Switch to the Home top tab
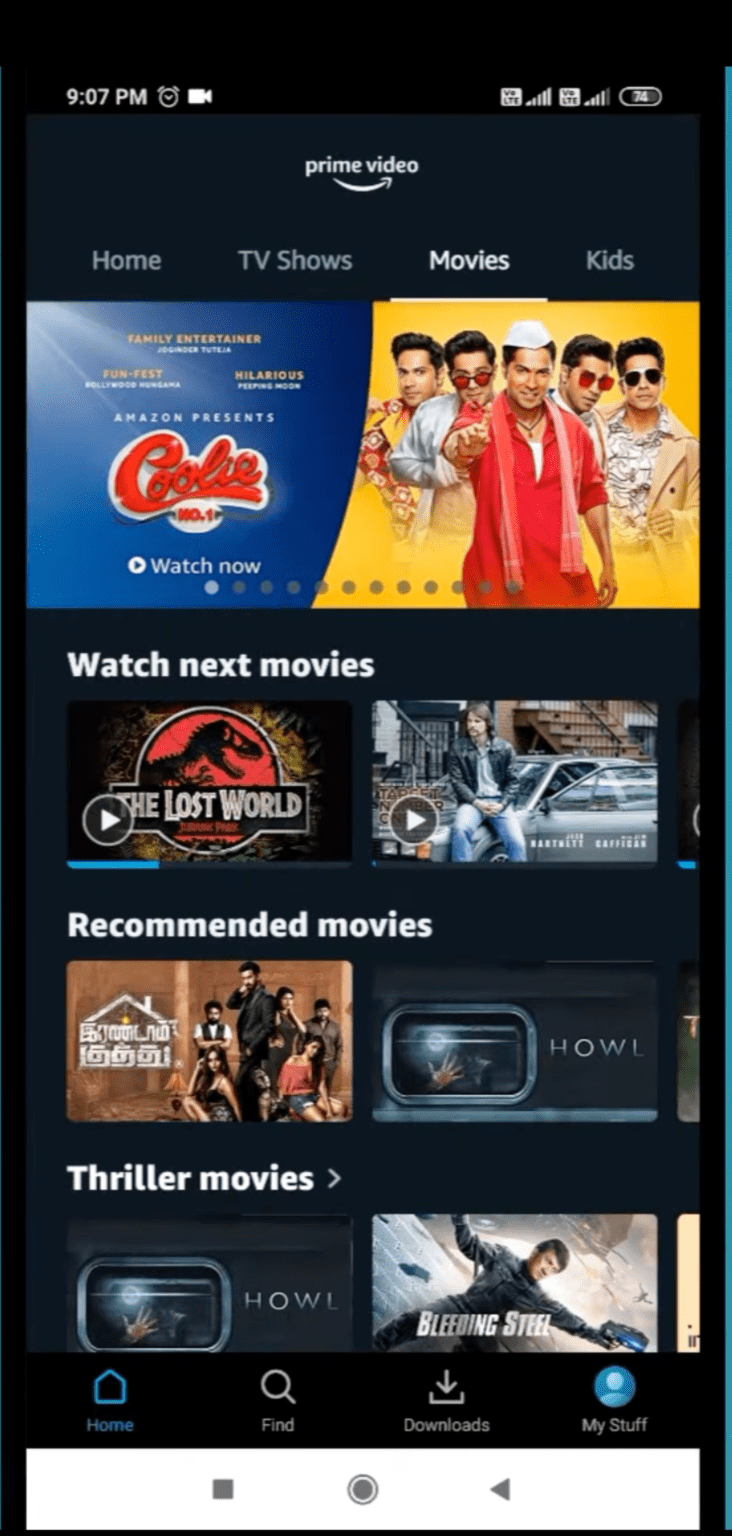732x1536 pixels. (126, 261)
